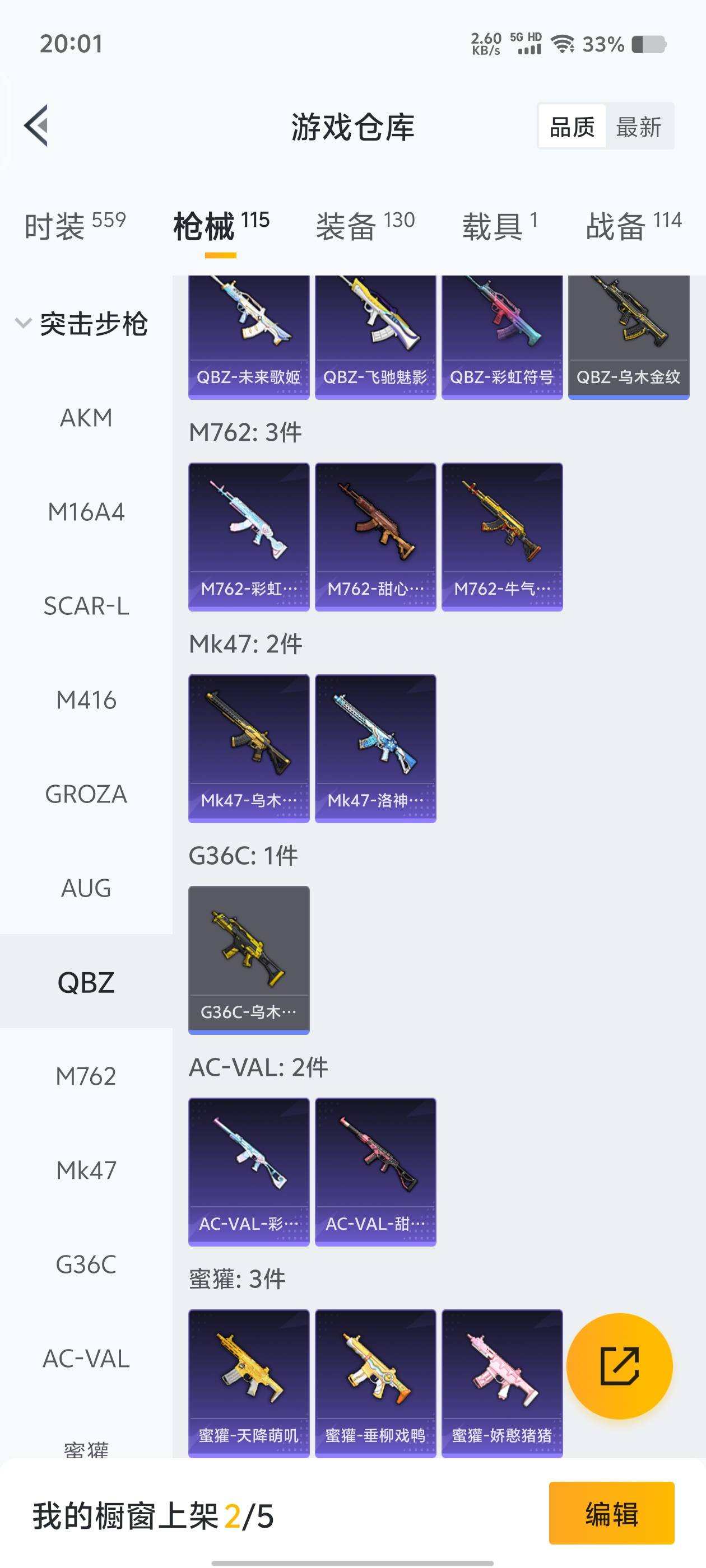This screenshot has height=1568, width=706.
Task: Select M416 in the weapon sidebar
Action: 86,701
